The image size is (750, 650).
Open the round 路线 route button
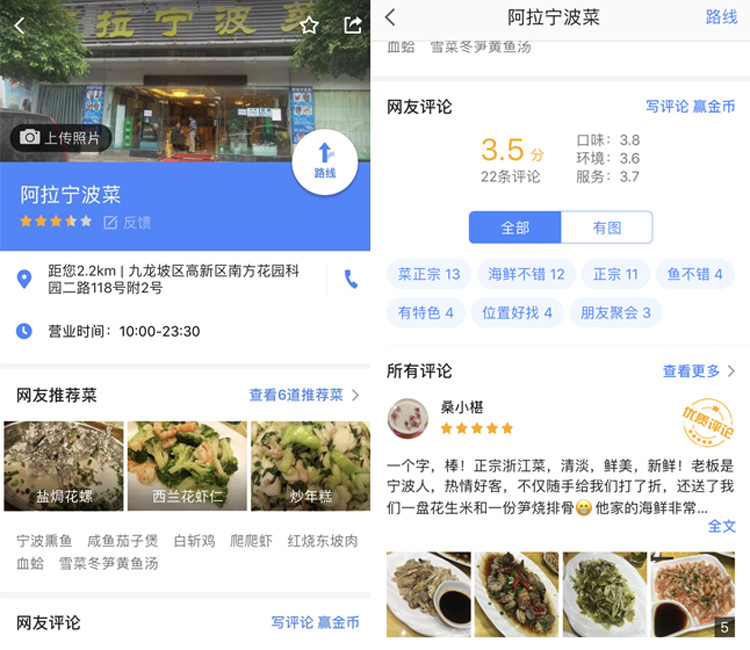(325, 158)
